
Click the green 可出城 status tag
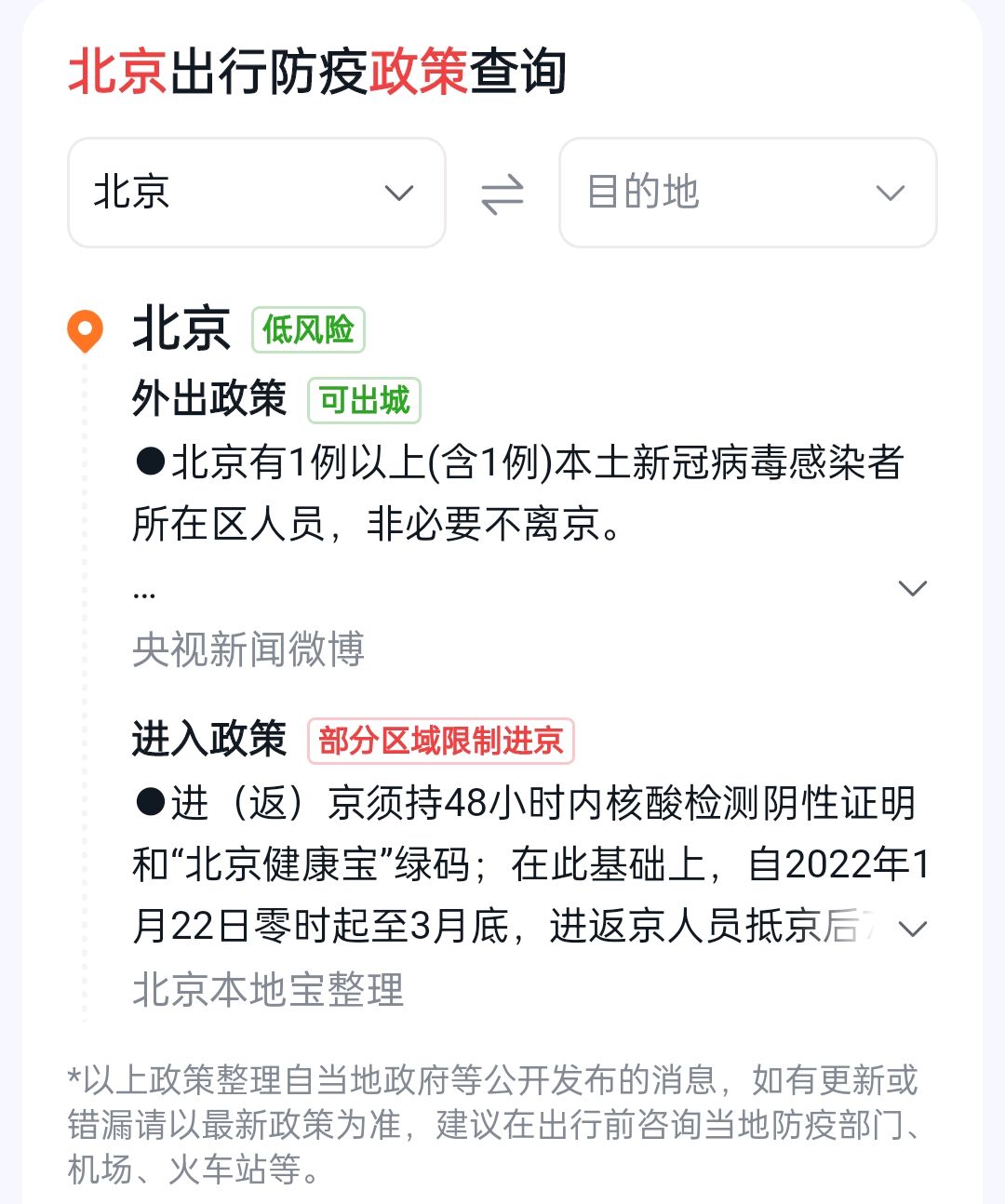364,401
